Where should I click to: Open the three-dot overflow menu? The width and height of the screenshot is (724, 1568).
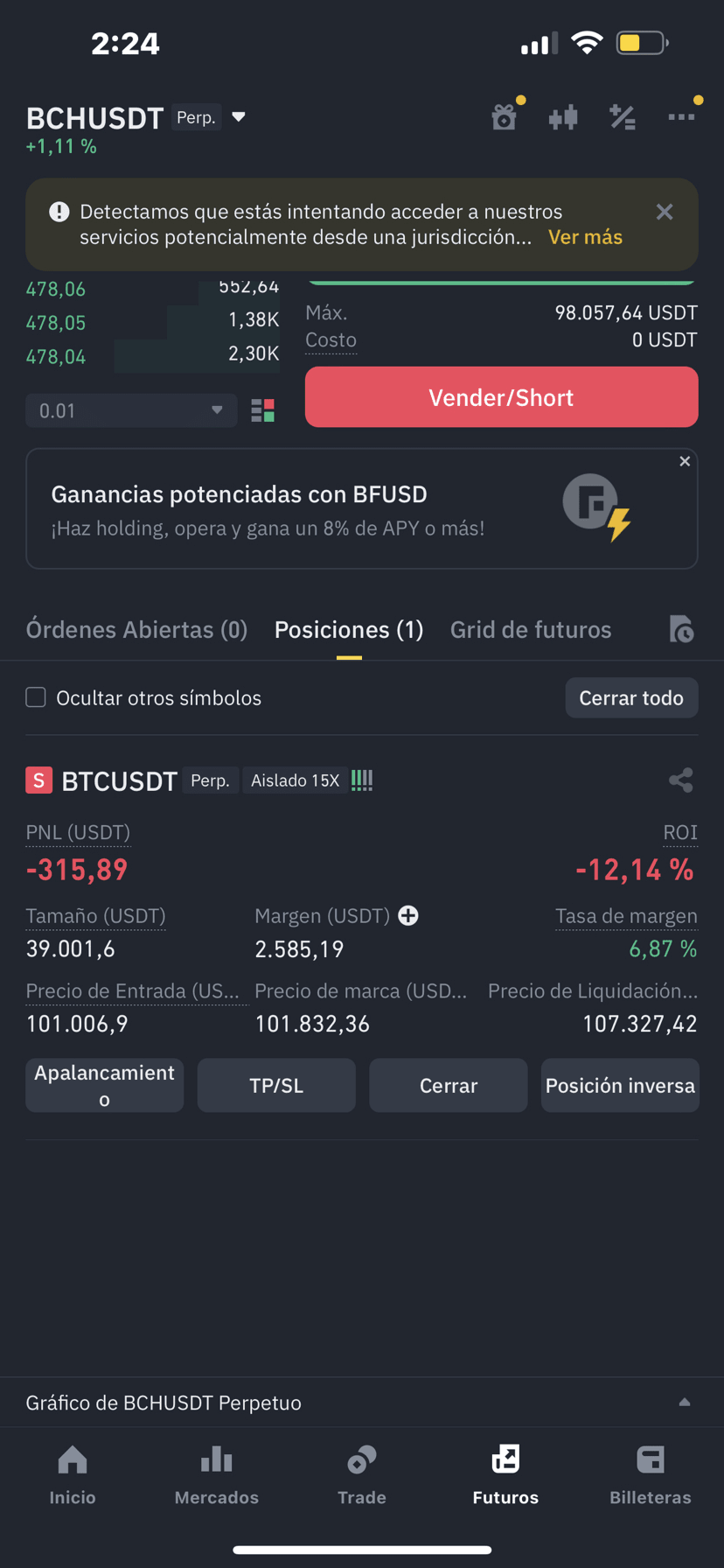680,116
